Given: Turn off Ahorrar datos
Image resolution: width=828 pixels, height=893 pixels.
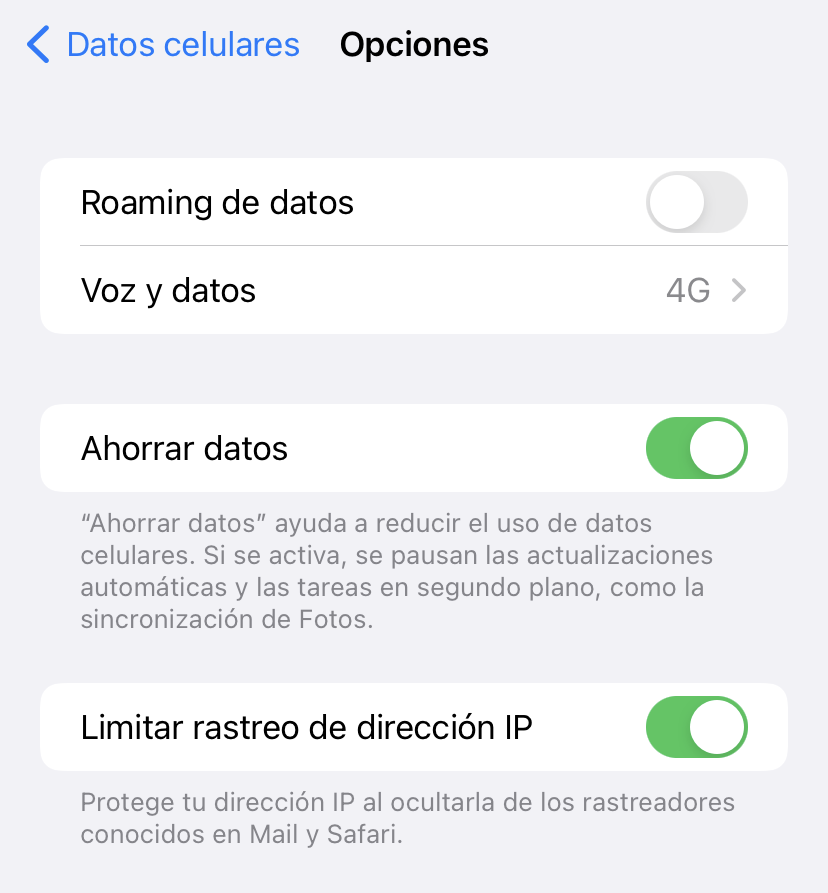Looking at the screenshot, I should click(696, 448).
